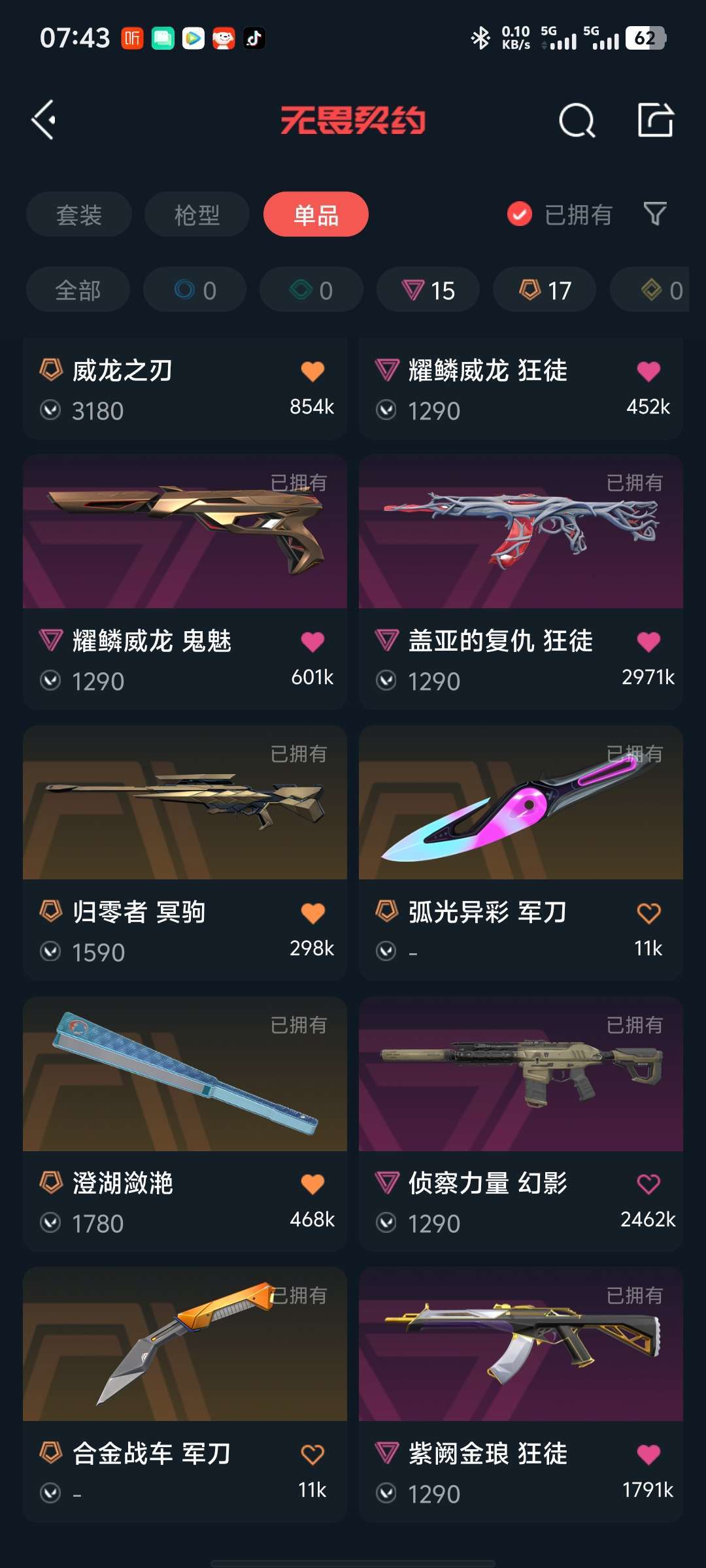The image size is (706, 1568).
Task: Filter by the pink tier chip showing 15
Action: pyautogui.click(x=428, y=290)
